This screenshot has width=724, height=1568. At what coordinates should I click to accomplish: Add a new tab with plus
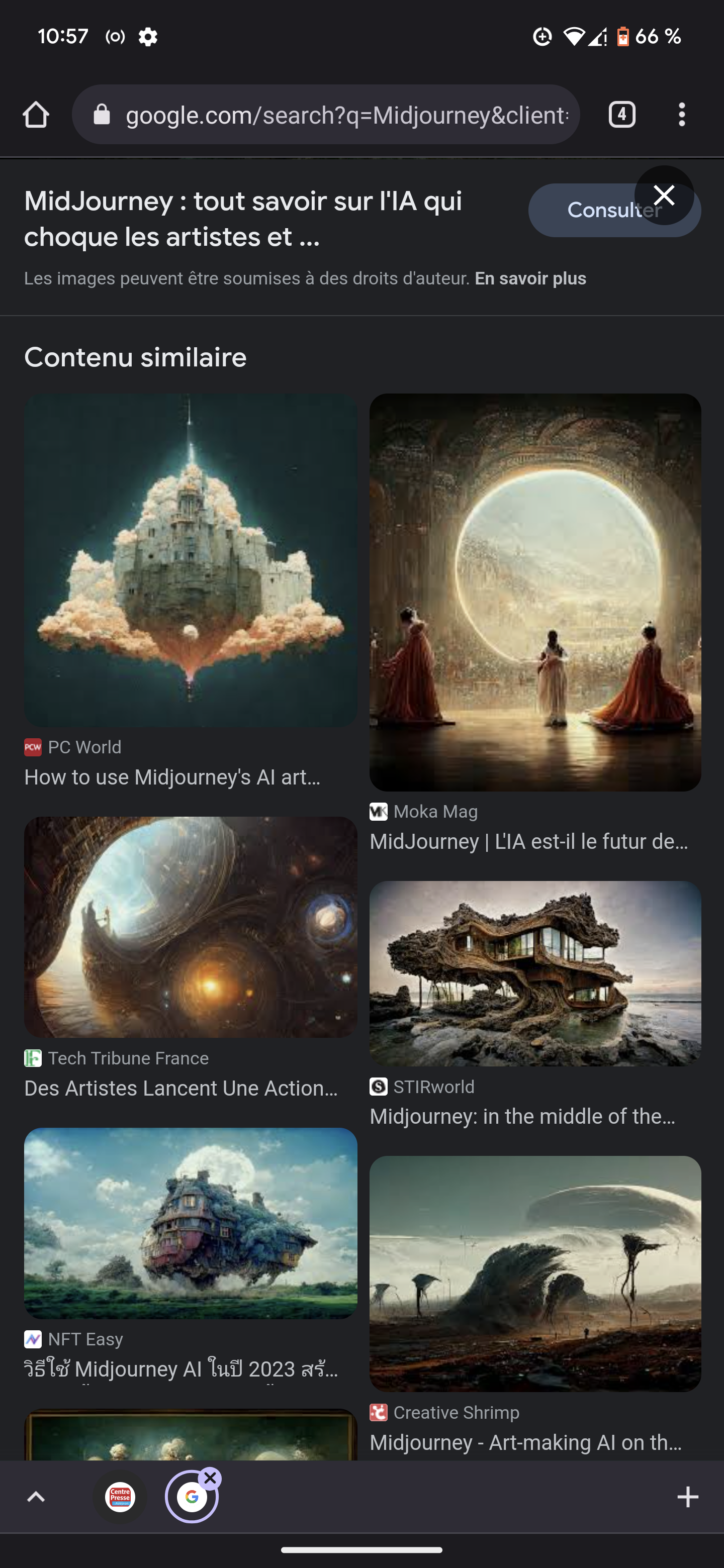tap(688, 1497)
